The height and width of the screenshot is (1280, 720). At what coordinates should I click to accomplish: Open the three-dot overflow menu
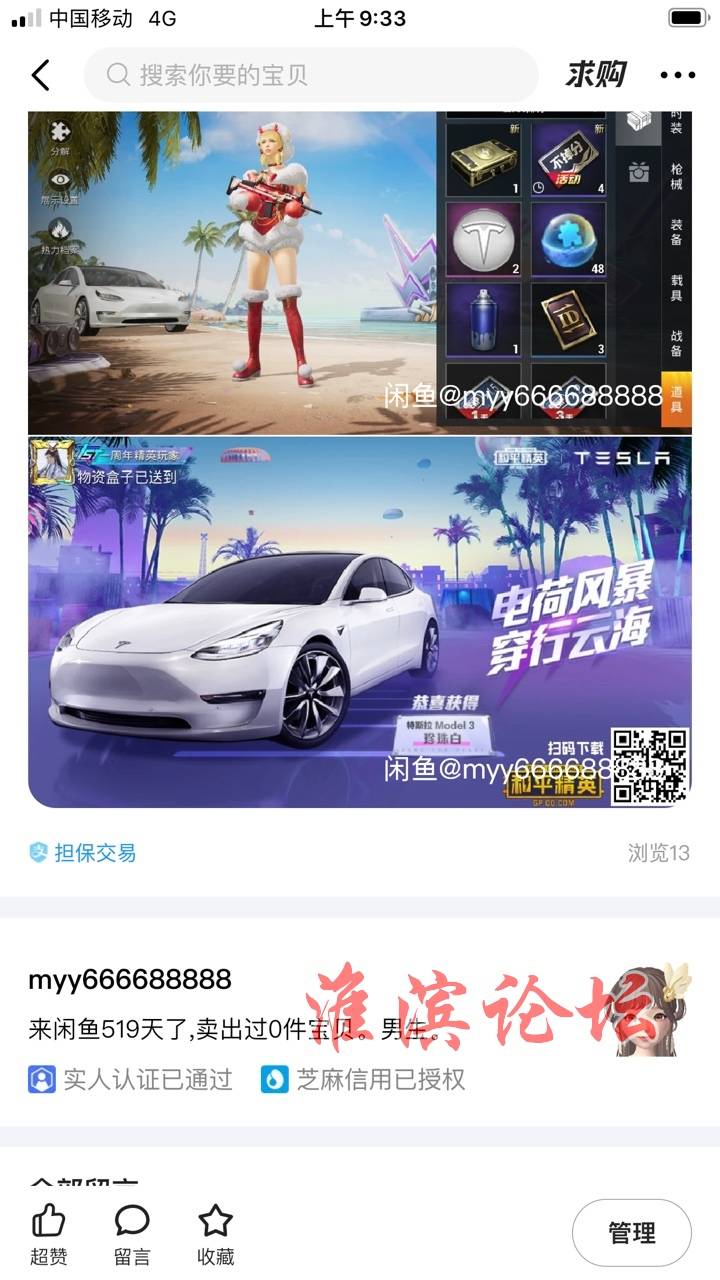click(x=677, y=75)
